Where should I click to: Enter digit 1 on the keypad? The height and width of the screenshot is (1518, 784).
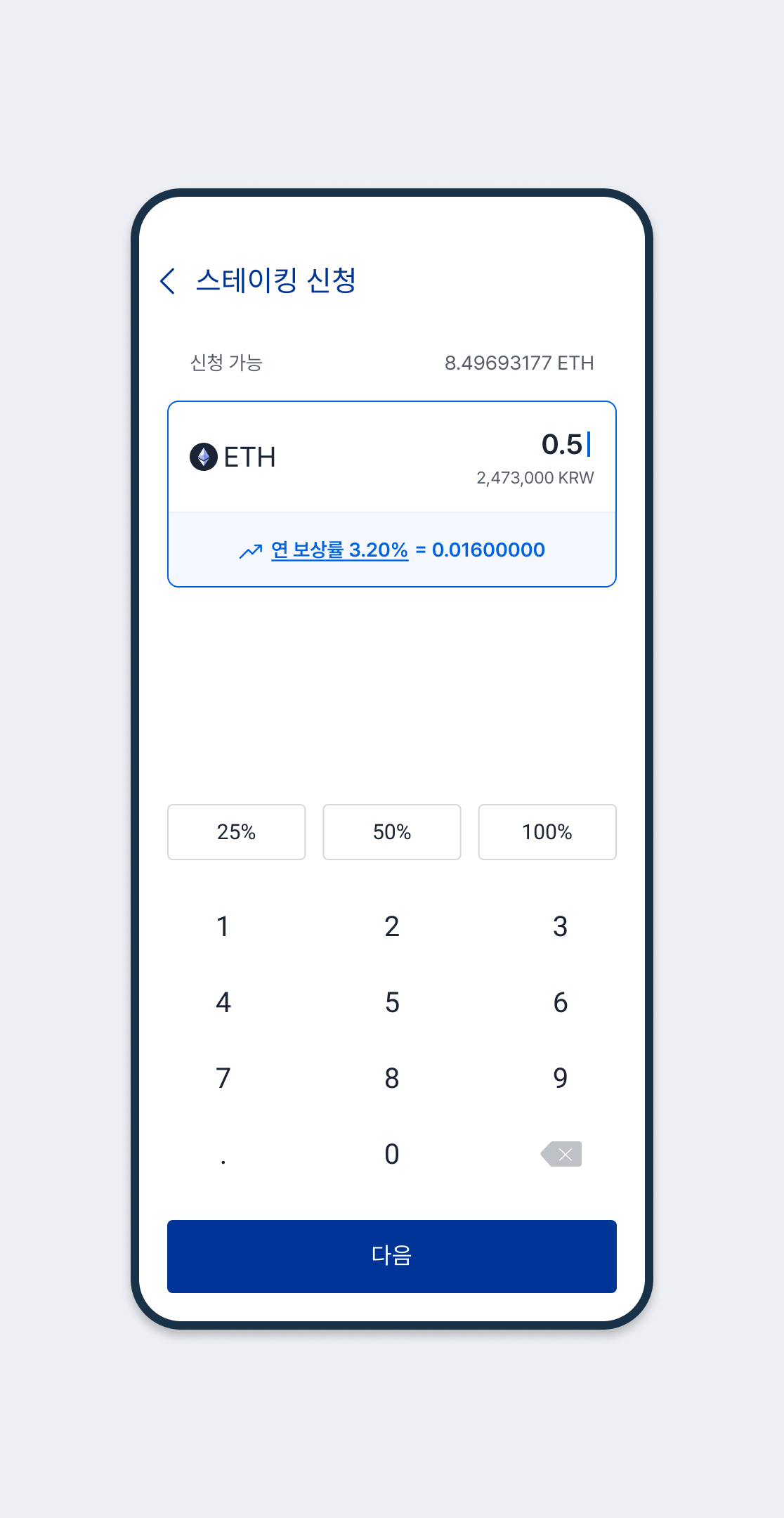click(x=223, y=926)
